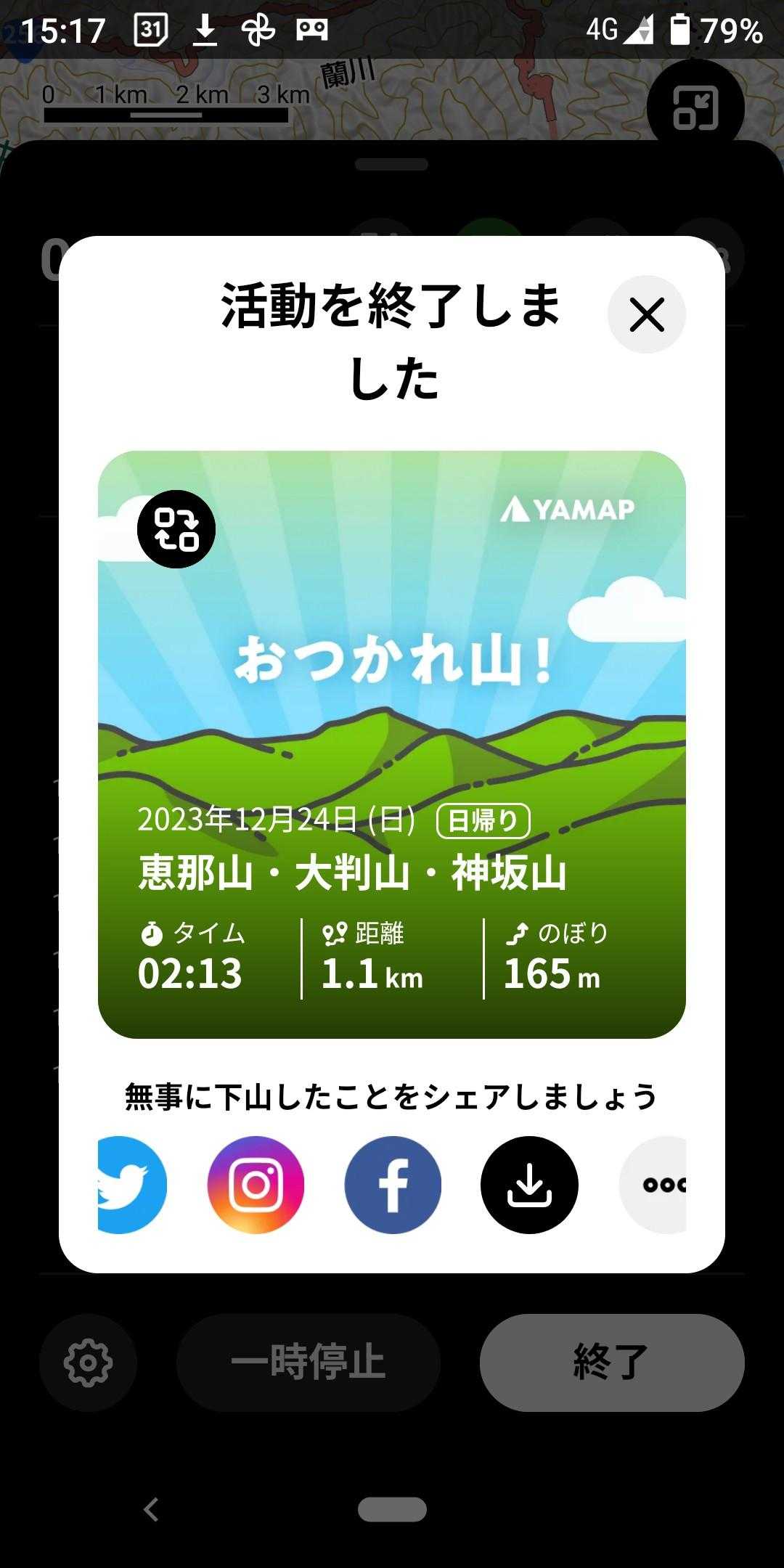Share the activity on Twitter

coord(129,1185)
